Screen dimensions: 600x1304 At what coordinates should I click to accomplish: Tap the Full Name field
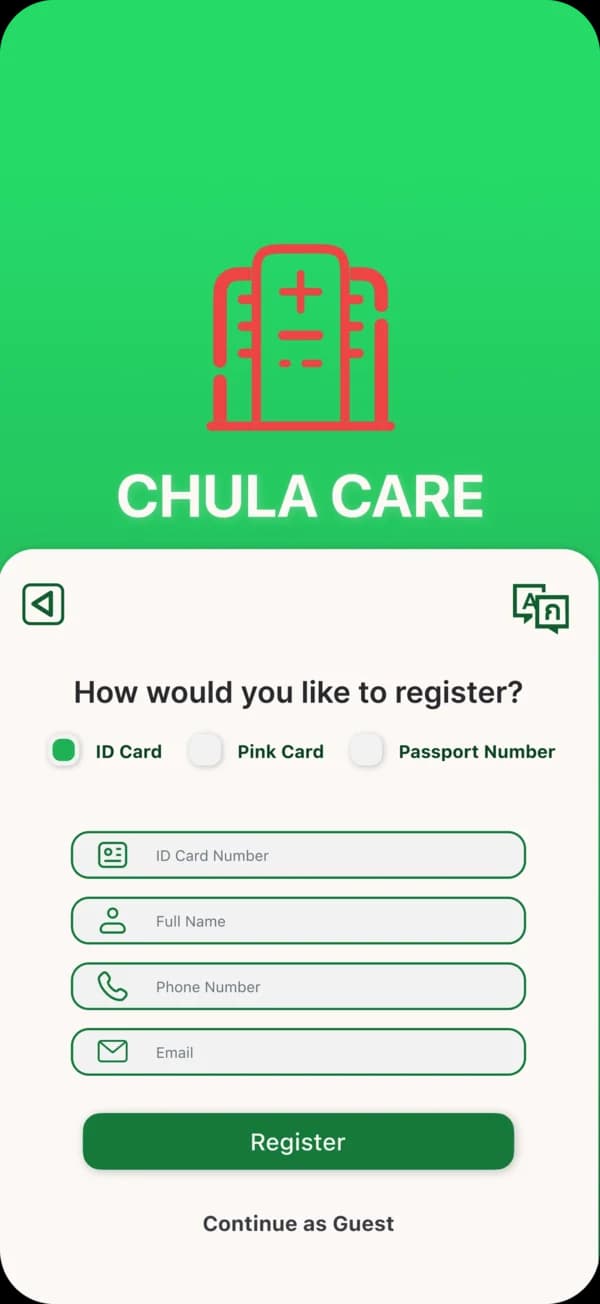pos(298,921)
